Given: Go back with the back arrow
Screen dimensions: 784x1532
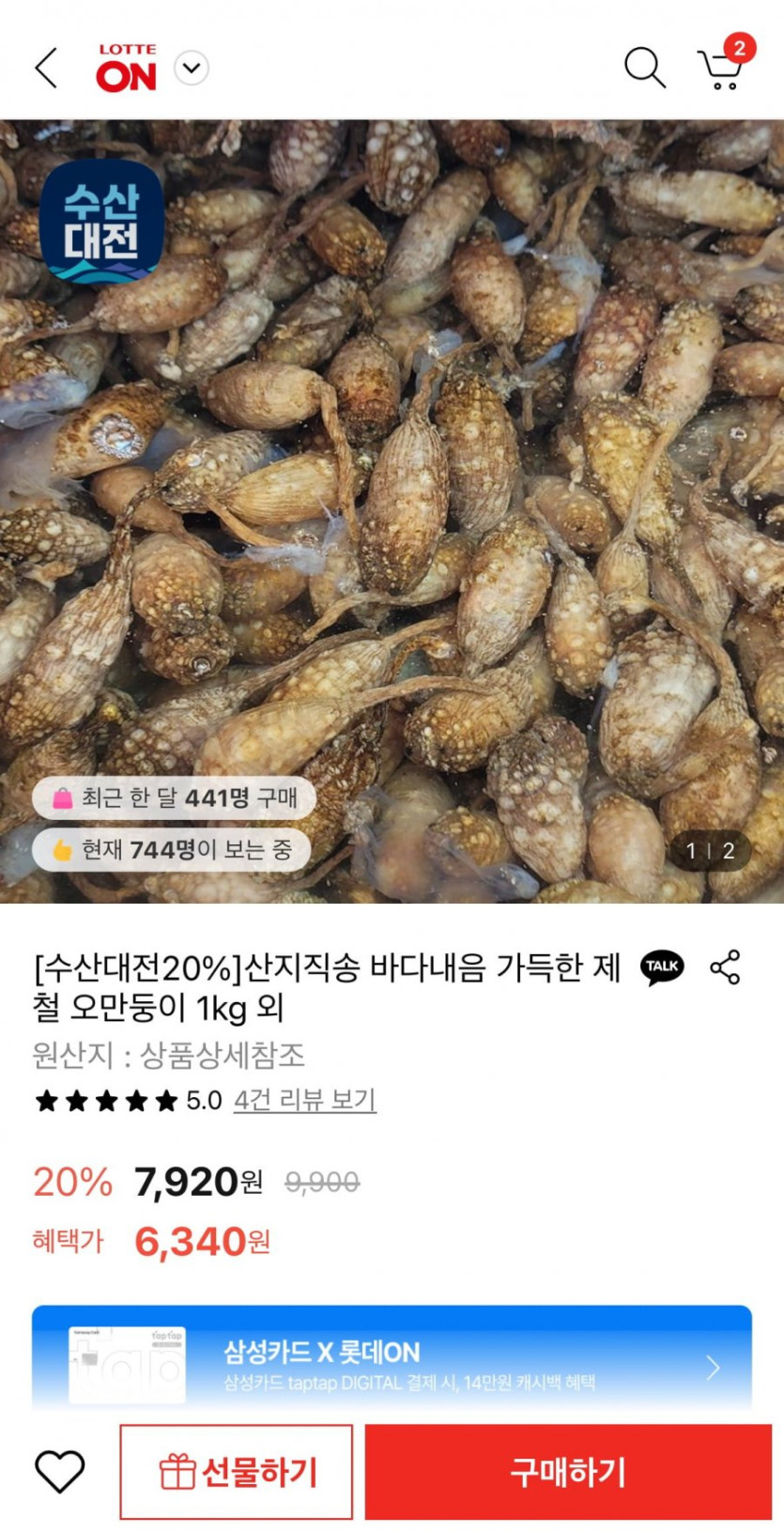Looking at the screenshot, I should pos(46,69).
